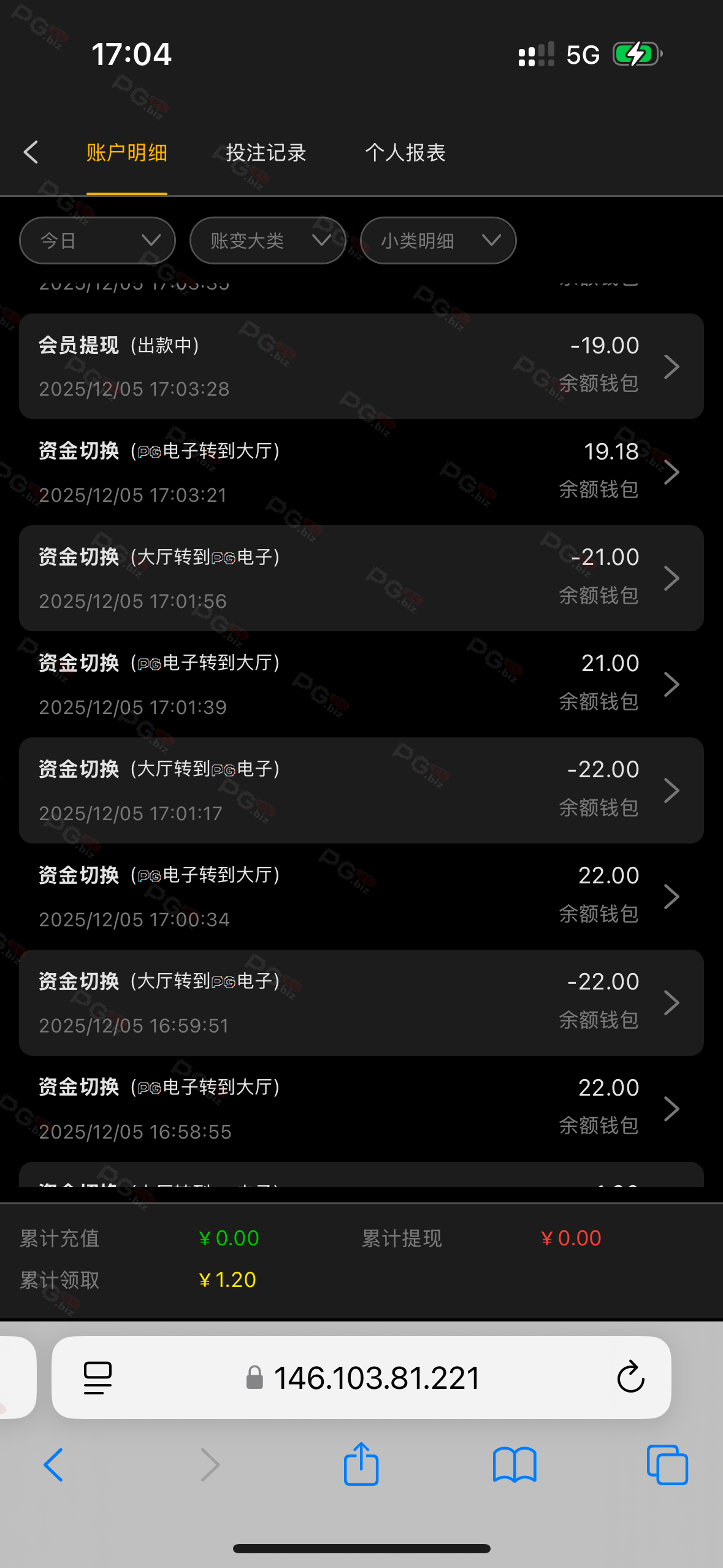Expand the 账变大类 dropdown
This screenshot has width=723, height=1568.
point(268,240)
